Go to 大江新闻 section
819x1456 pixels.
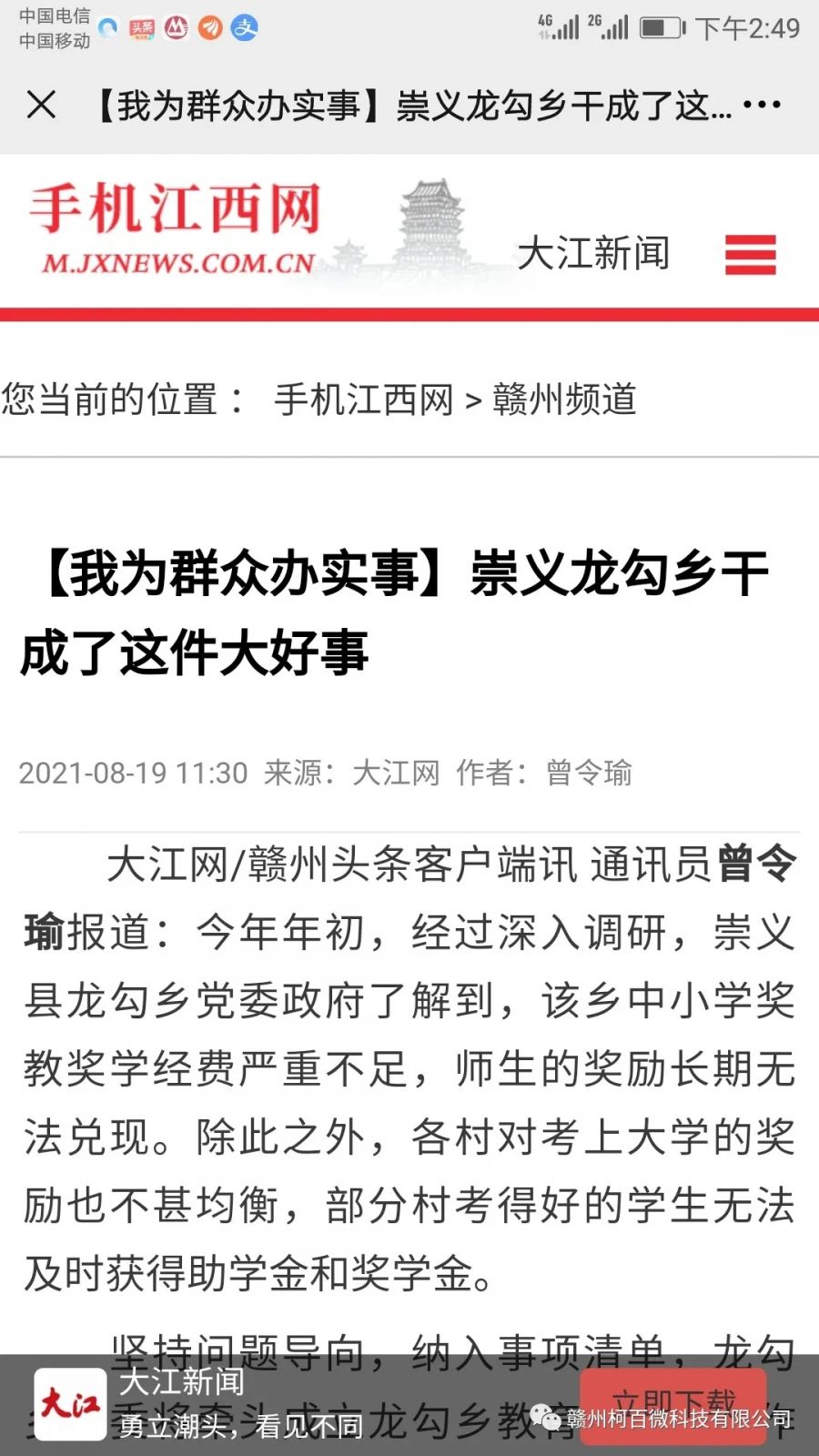click(x=593, y=253)
